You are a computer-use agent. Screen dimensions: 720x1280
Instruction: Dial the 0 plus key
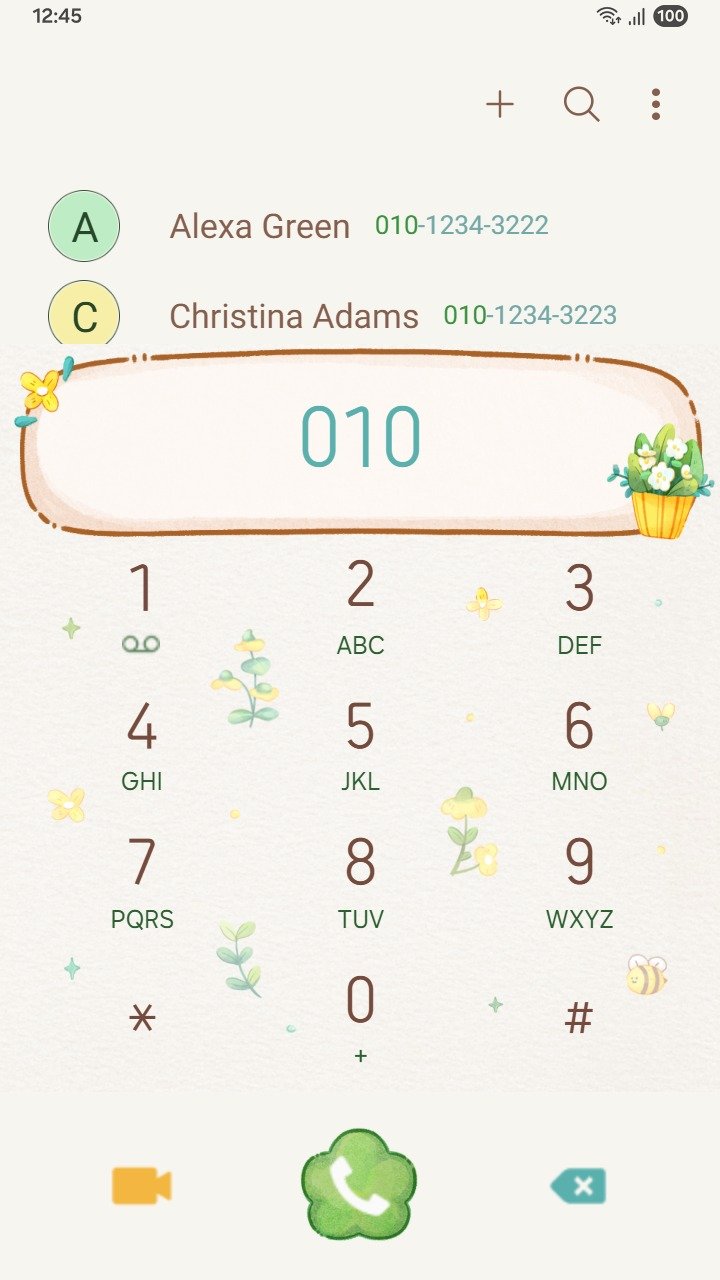click(360, 1015)
